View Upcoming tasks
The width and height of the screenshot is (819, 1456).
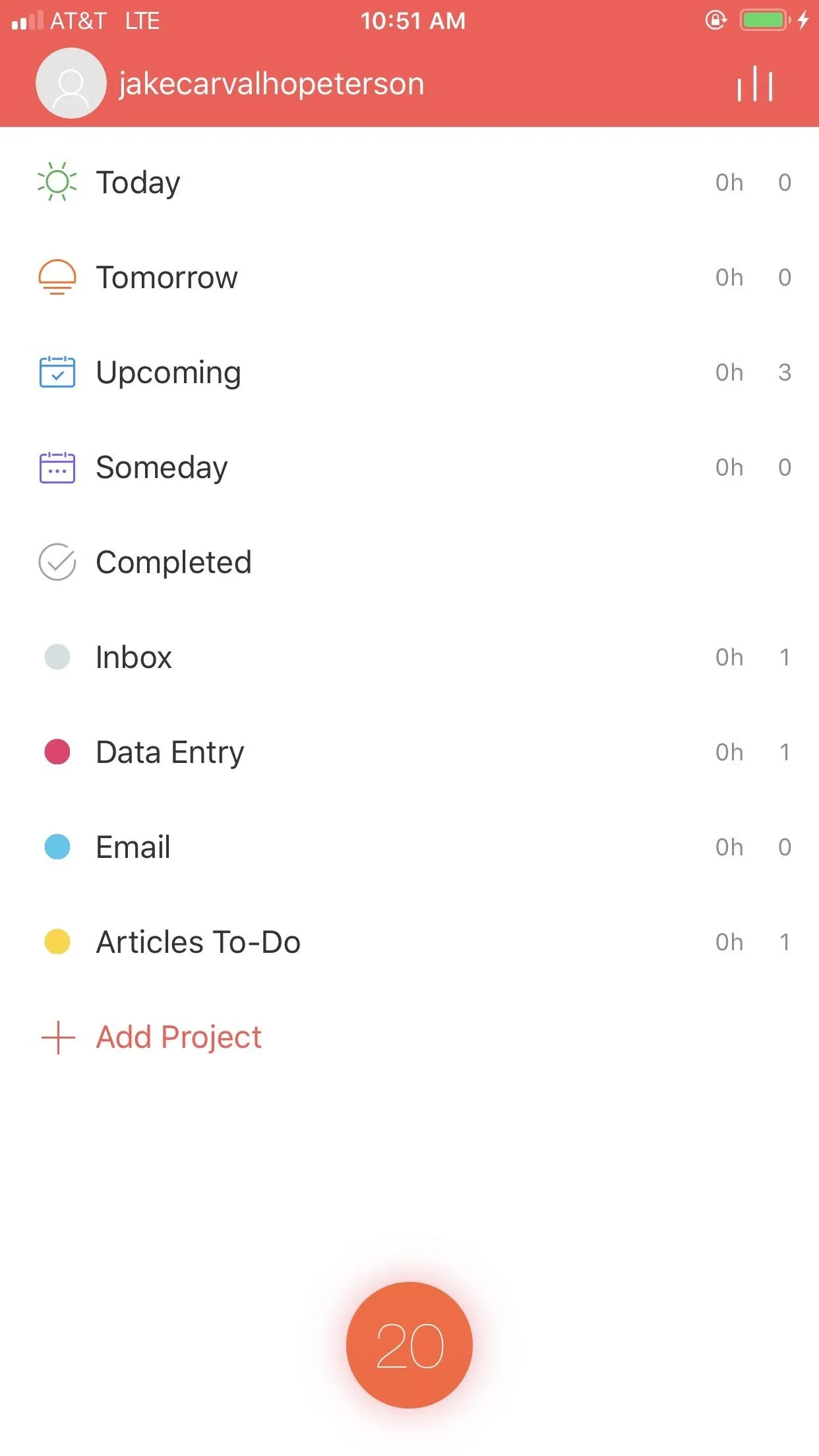[409, 372]
